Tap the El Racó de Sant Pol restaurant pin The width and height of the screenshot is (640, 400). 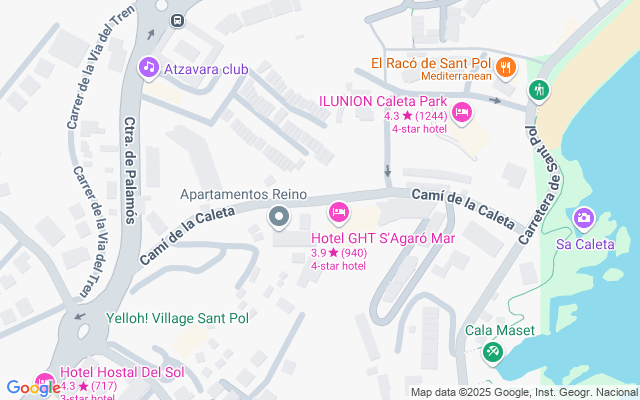point(507,67)
